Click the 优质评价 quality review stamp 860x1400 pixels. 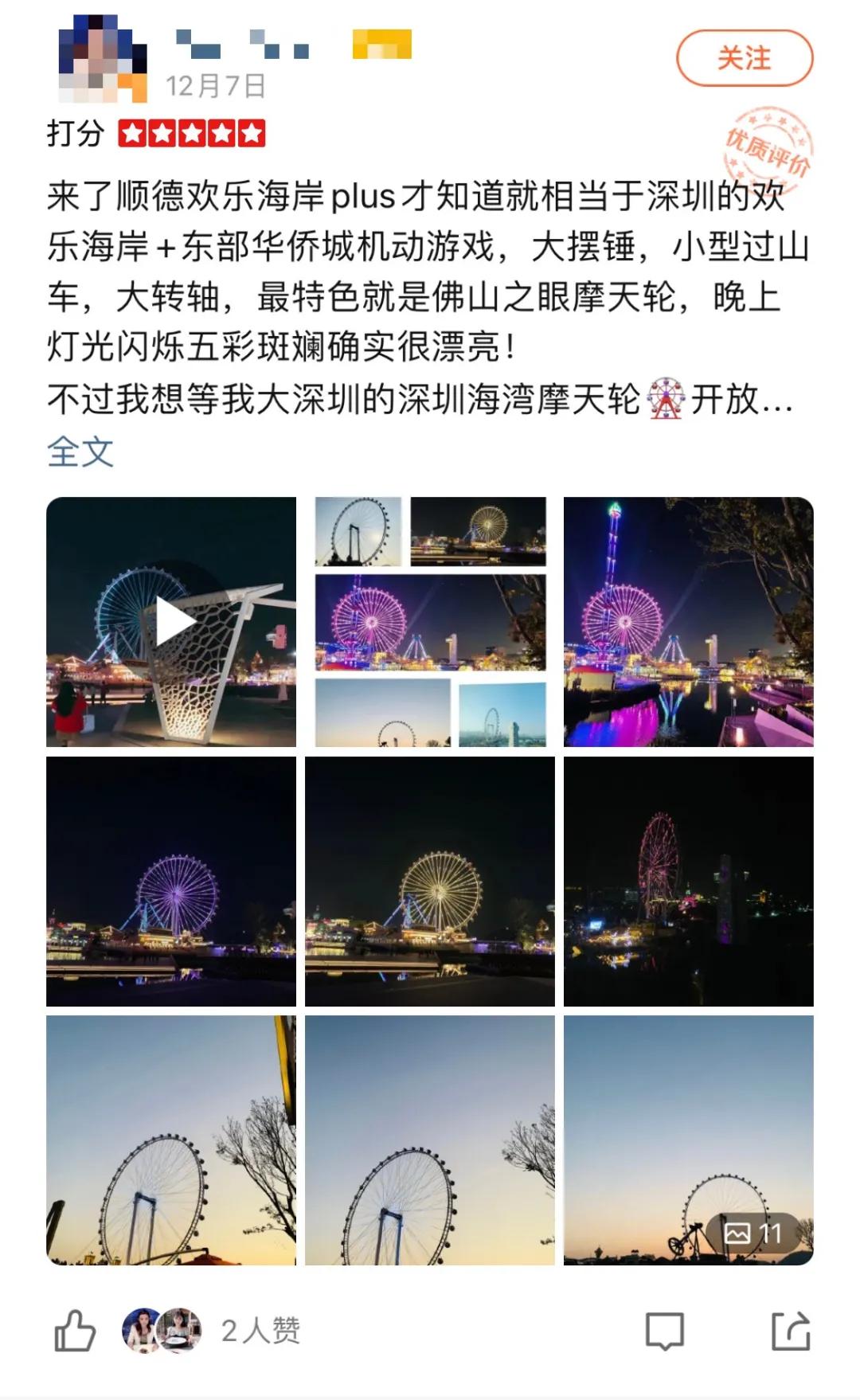(x=768, y=143)
